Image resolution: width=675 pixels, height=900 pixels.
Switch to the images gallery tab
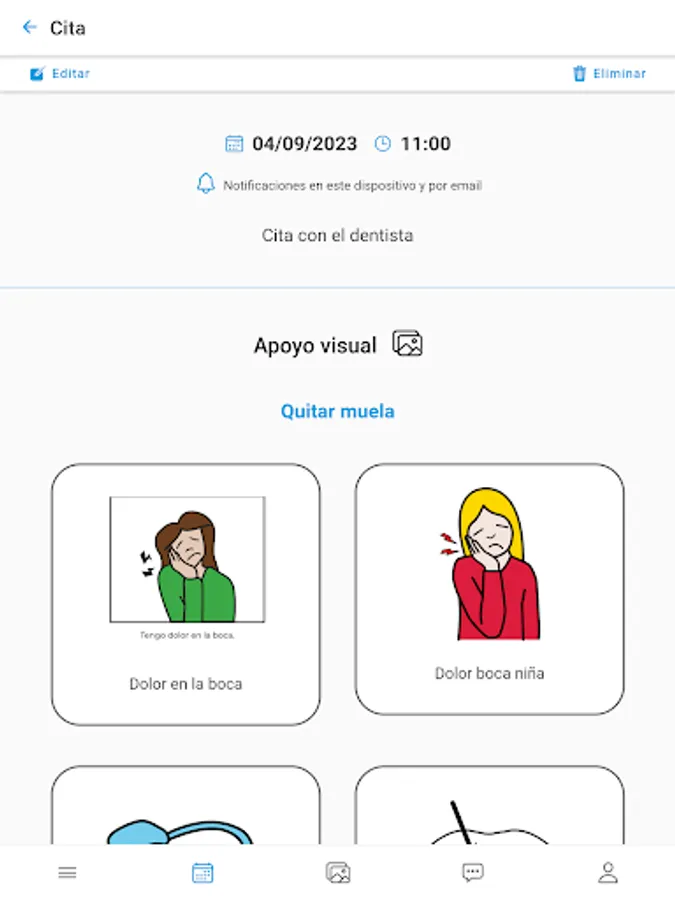pyautogui.click(x=338, y=873)
